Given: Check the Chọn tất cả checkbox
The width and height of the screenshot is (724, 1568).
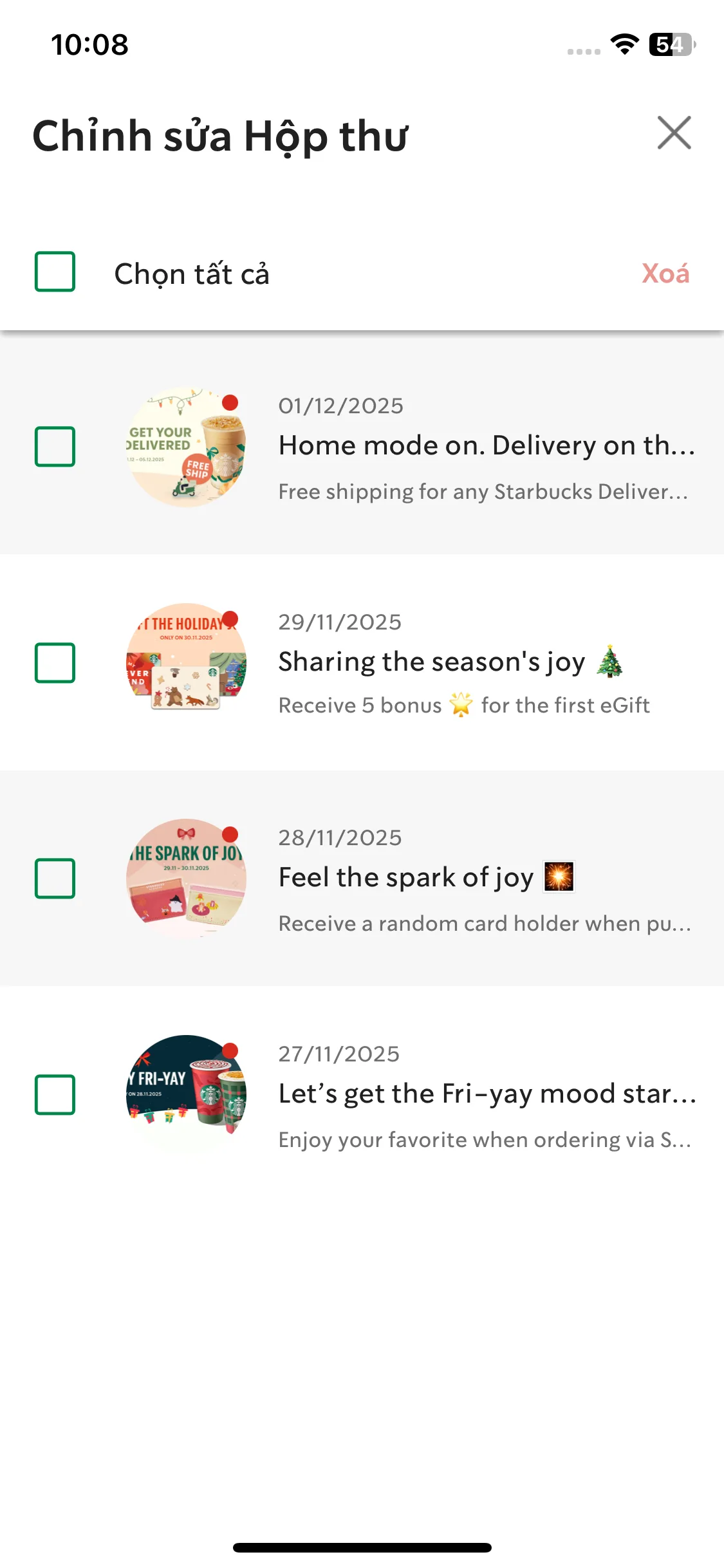Looking at the screenshot, I should click(55, 272).
